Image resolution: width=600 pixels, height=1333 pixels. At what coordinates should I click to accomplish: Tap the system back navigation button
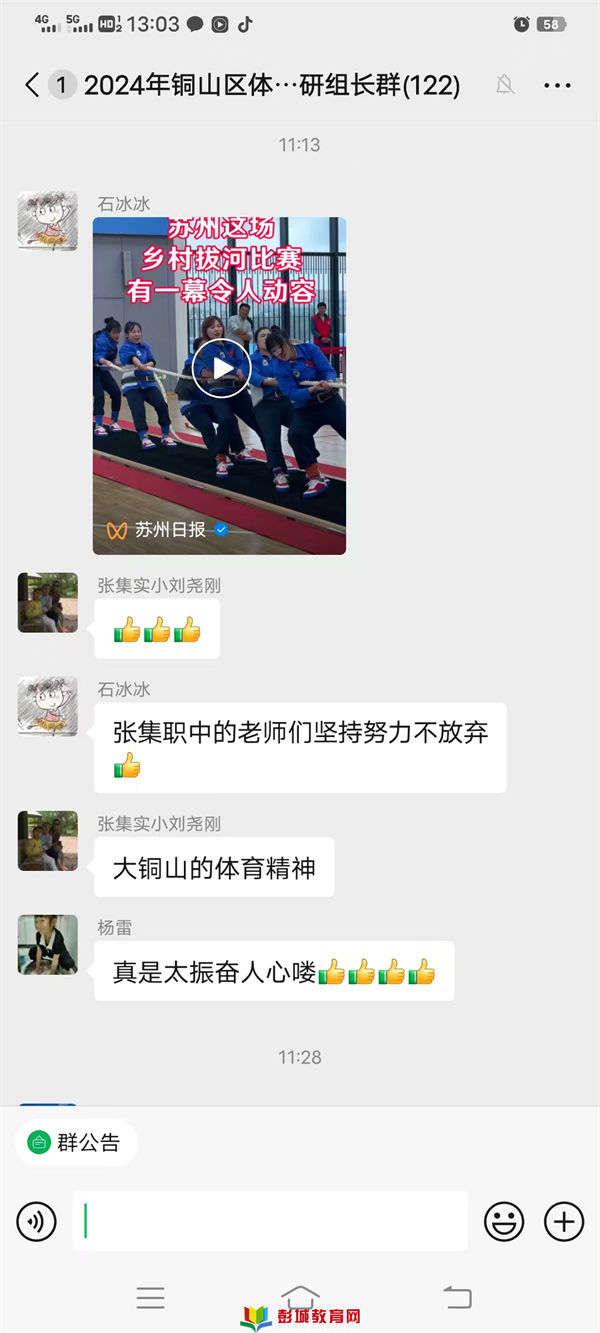tap(457, 1298)
